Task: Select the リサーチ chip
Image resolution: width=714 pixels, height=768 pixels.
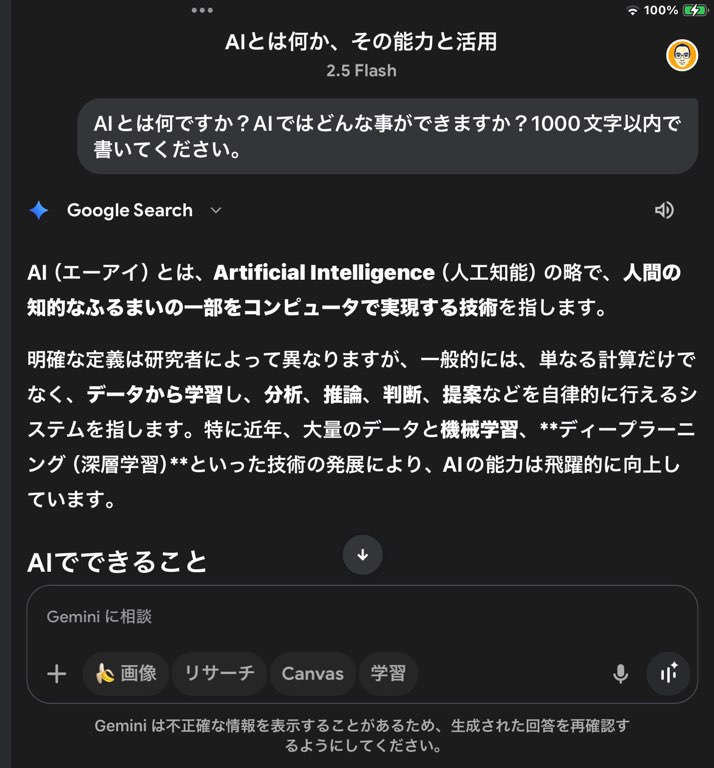Action: pos(219,674)
